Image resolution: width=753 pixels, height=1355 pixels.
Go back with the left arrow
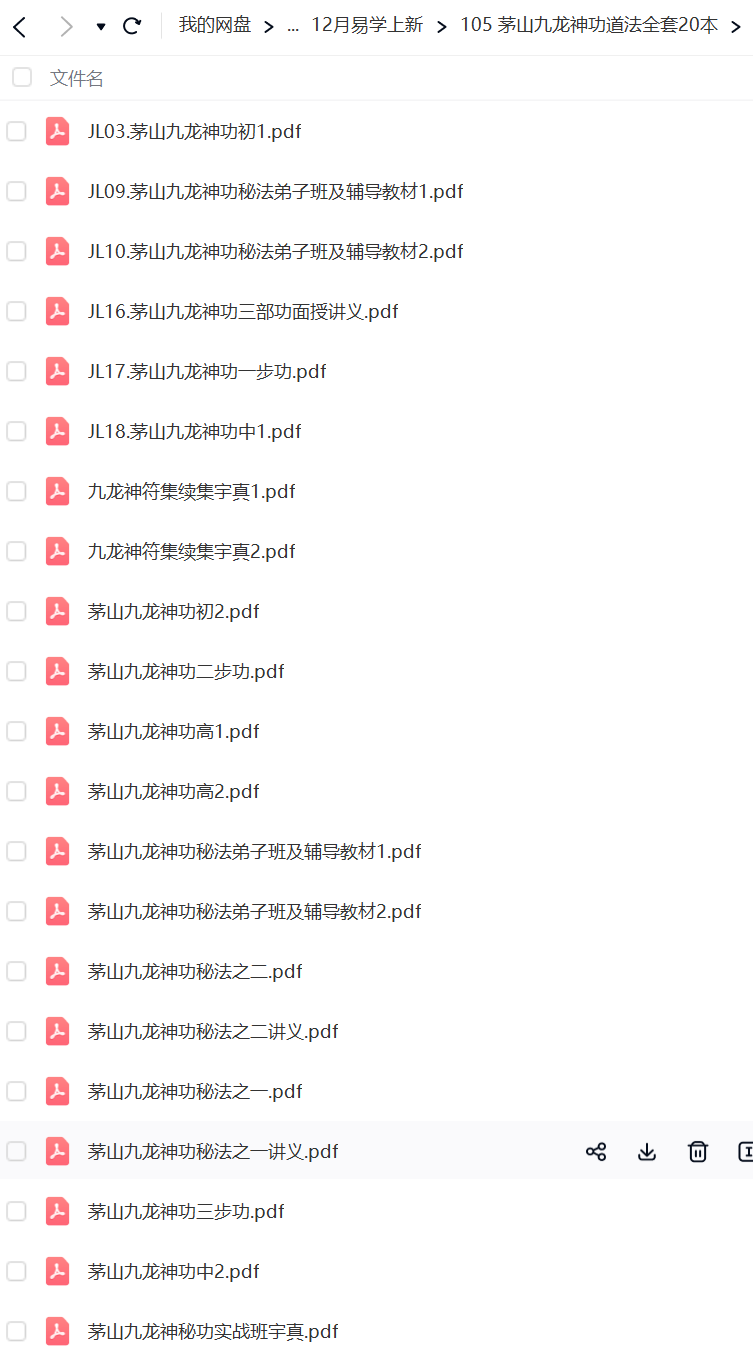coord(20,26)
